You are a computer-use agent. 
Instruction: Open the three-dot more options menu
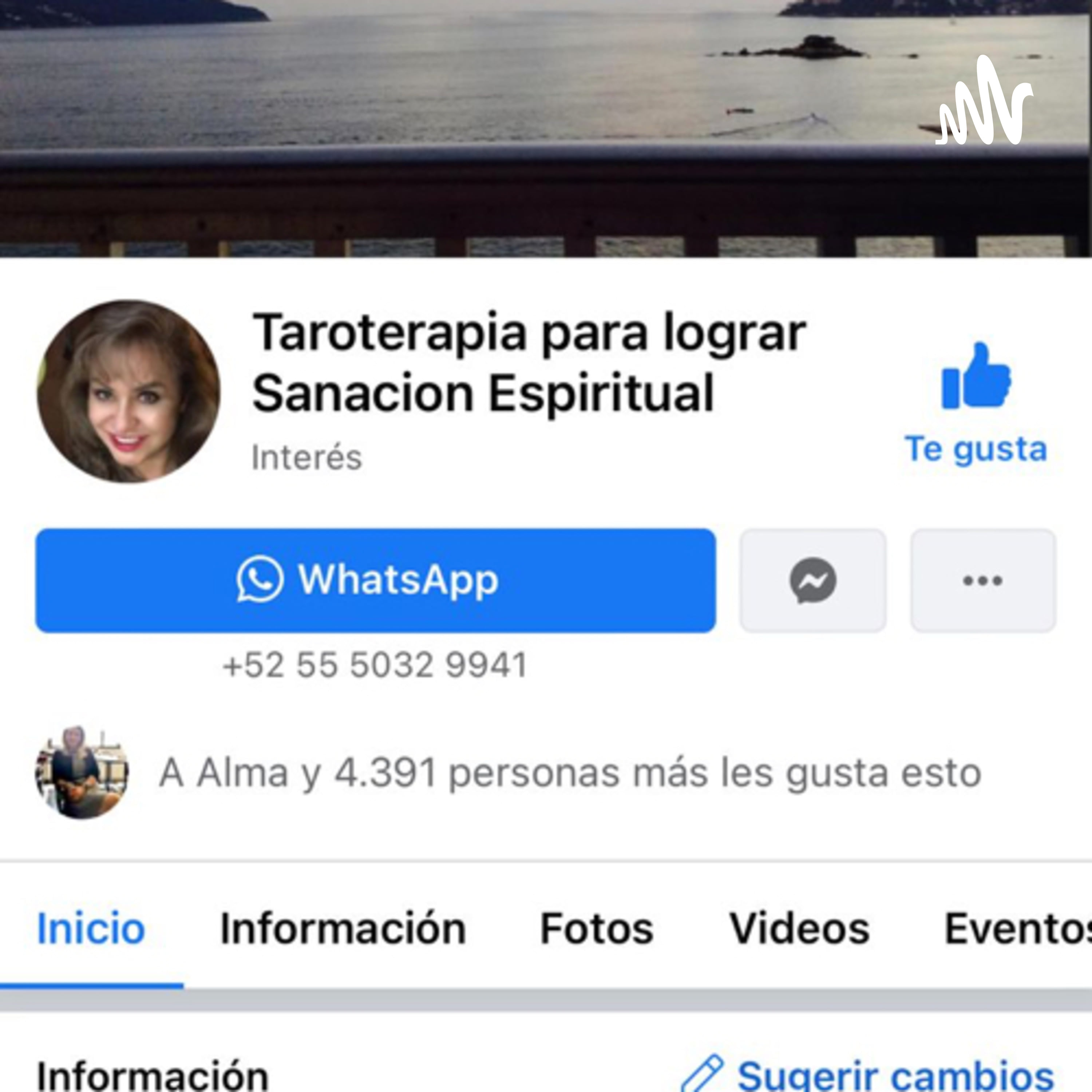982,580
